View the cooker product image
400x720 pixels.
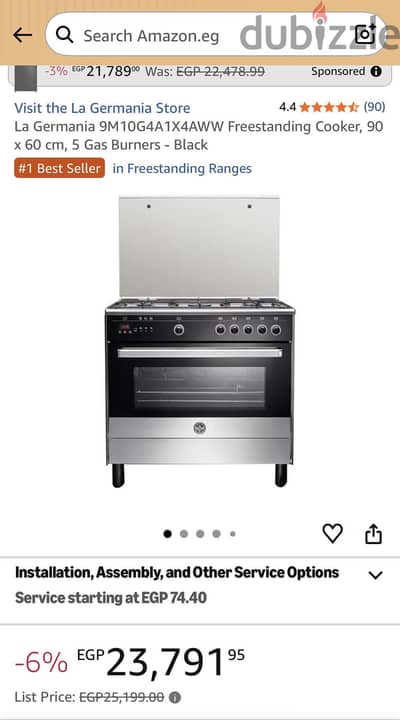(199, 342)
